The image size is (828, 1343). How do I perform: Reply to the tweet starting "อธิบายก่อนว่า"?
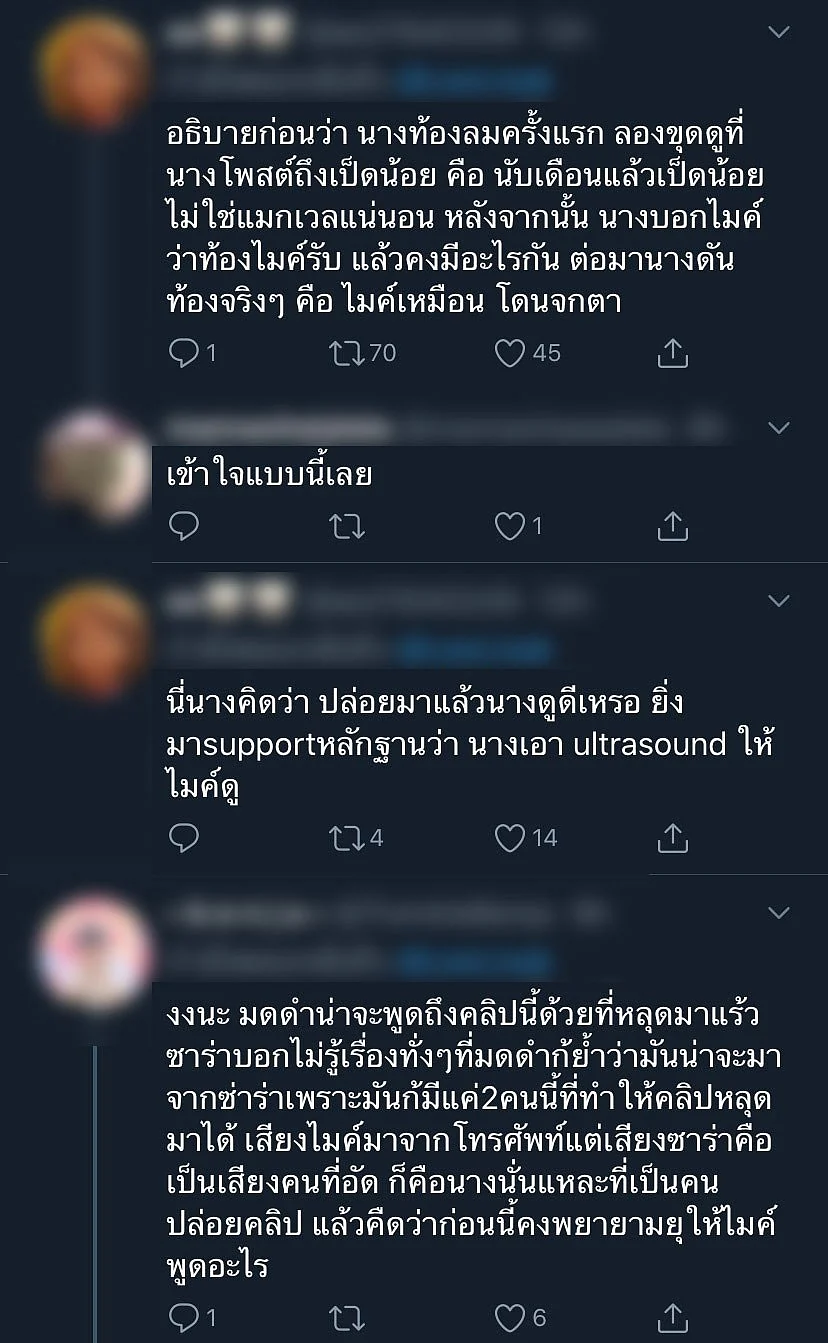(184, 353)
